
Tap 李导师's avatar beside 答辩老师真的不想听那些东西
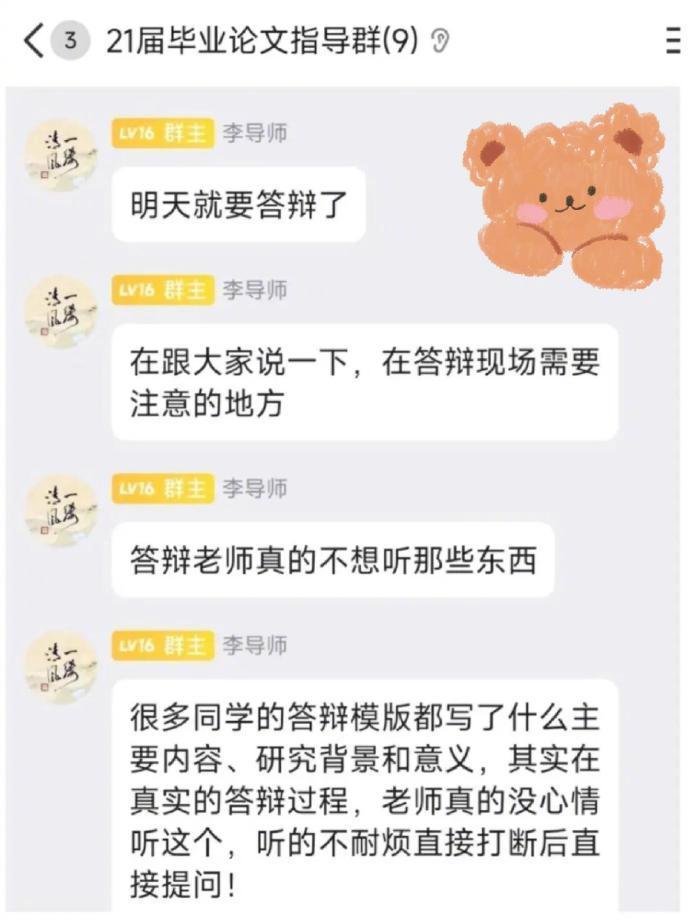pyautogui.click(x=61, y=511)
